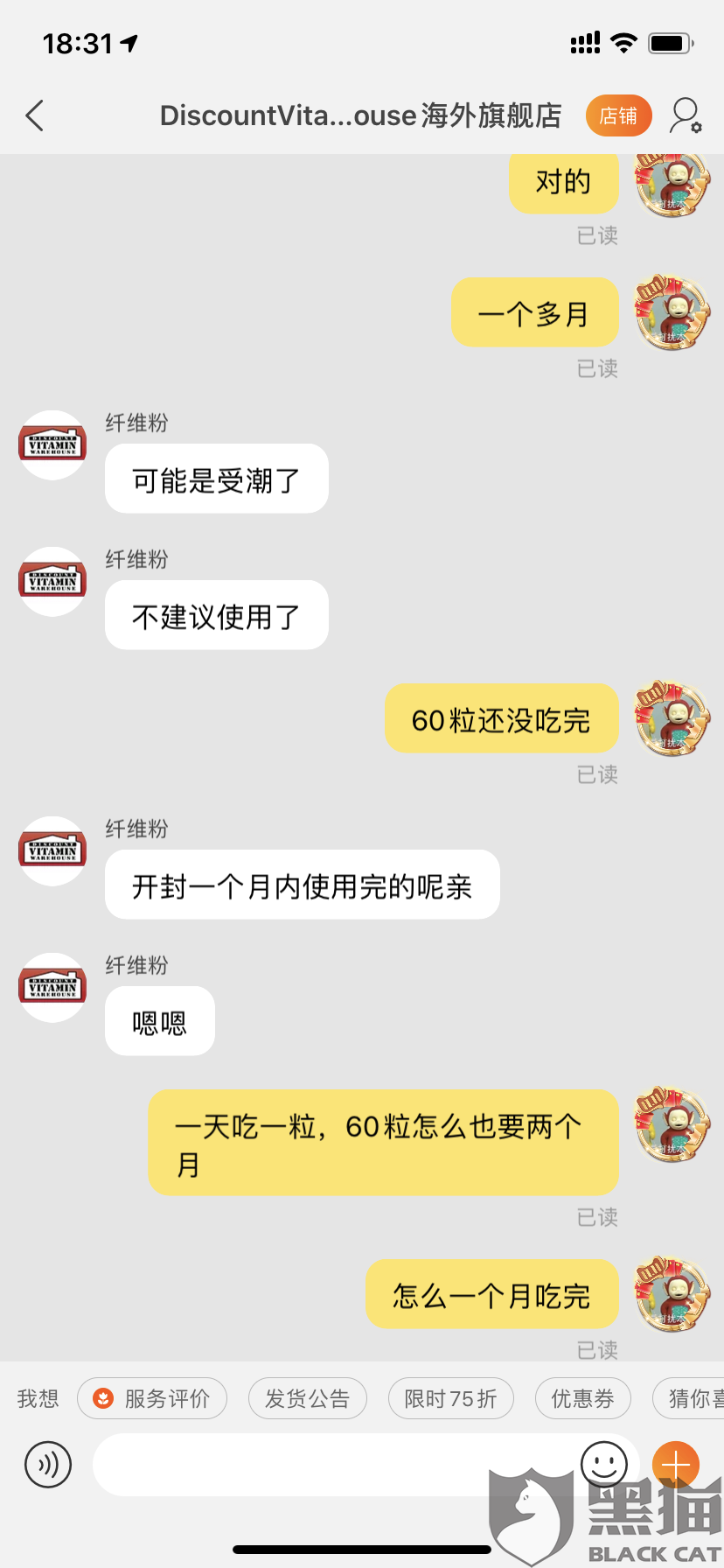Select the 限时75折 chip

click(451, 1398)
